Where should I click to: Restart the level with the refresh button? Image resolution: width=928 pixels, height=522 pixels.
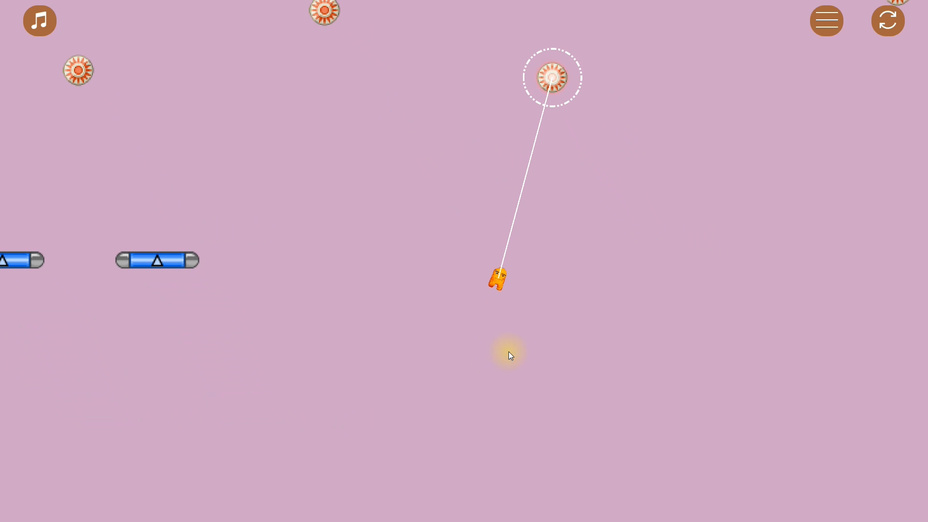tap(887, 20)
